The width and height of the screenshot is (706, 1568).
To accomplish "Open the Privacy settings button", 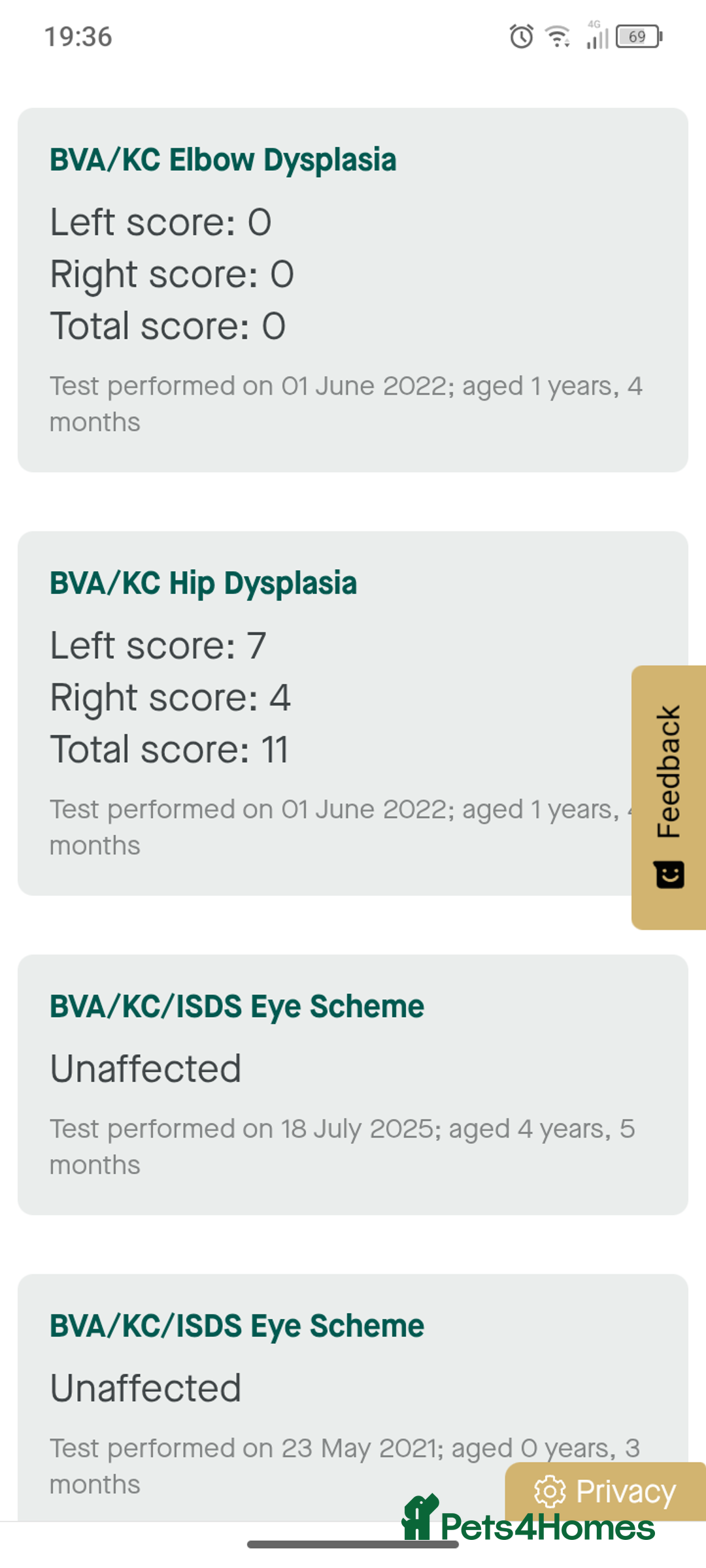I will click(605, 1491).
